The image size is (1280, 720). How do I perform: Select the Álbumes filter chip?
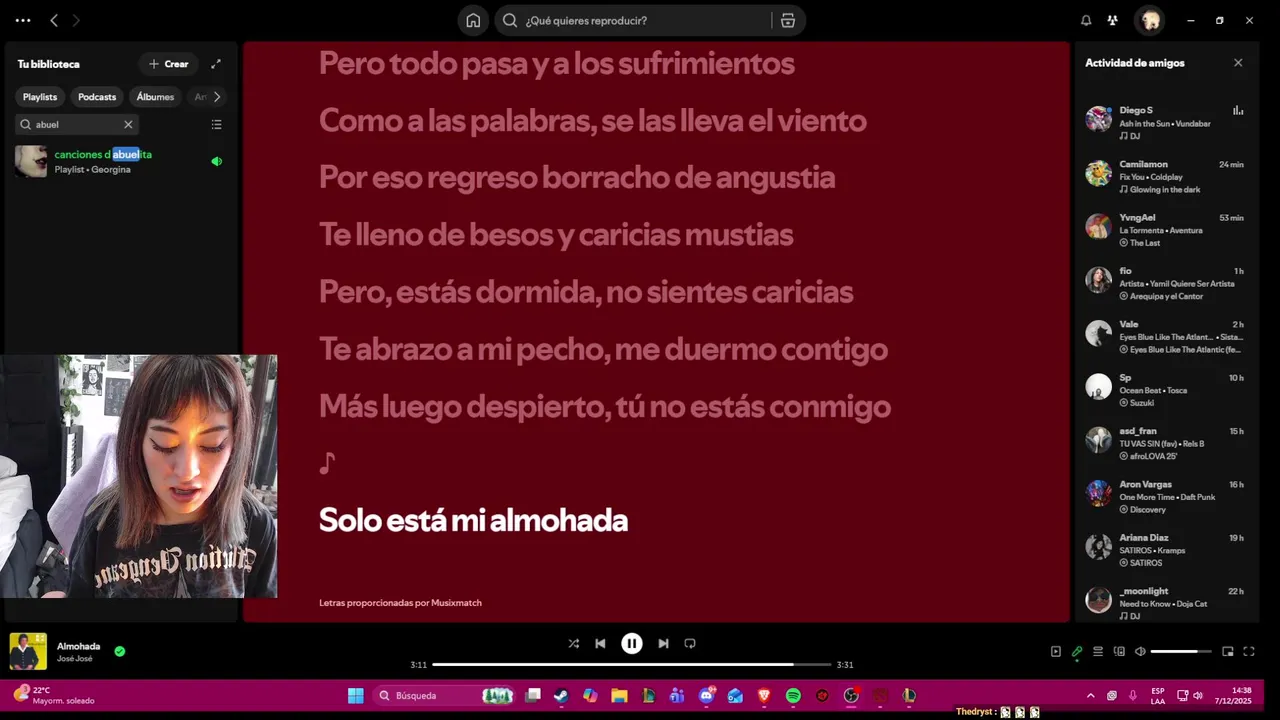(x=155, y=97)
